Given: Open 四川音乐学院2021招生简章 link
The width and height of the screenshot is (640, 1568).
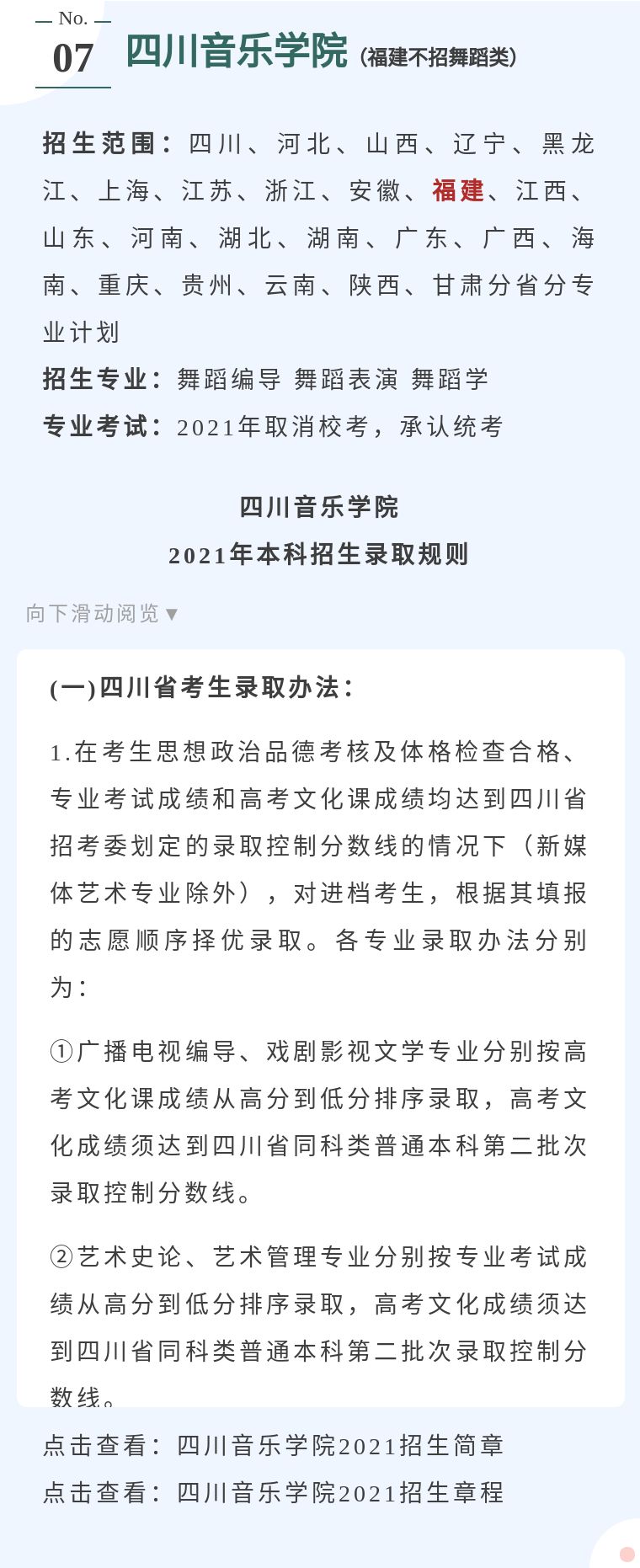Looking at the screenshot, I should 339,1445.
